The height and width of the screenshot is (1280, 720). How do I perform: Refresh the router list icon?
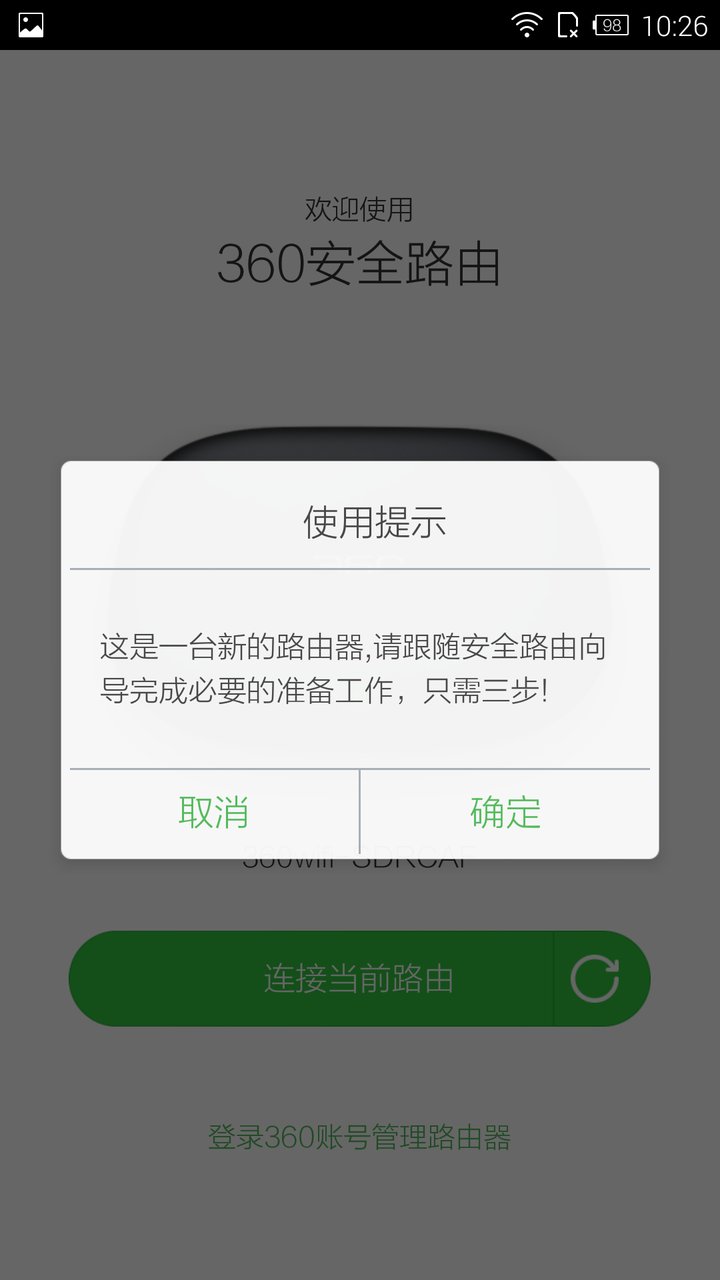click(596, 978)
